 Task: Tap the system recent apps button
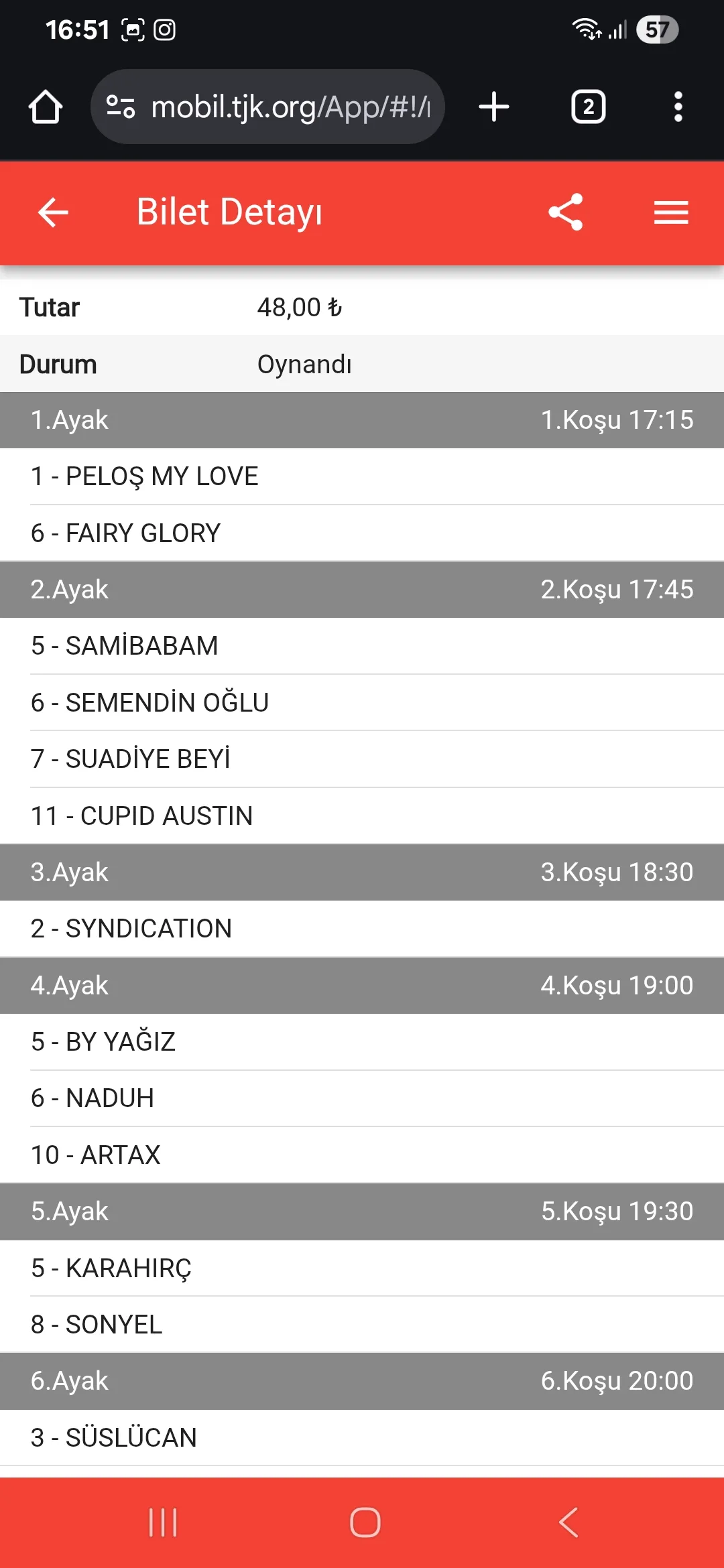163,1522
